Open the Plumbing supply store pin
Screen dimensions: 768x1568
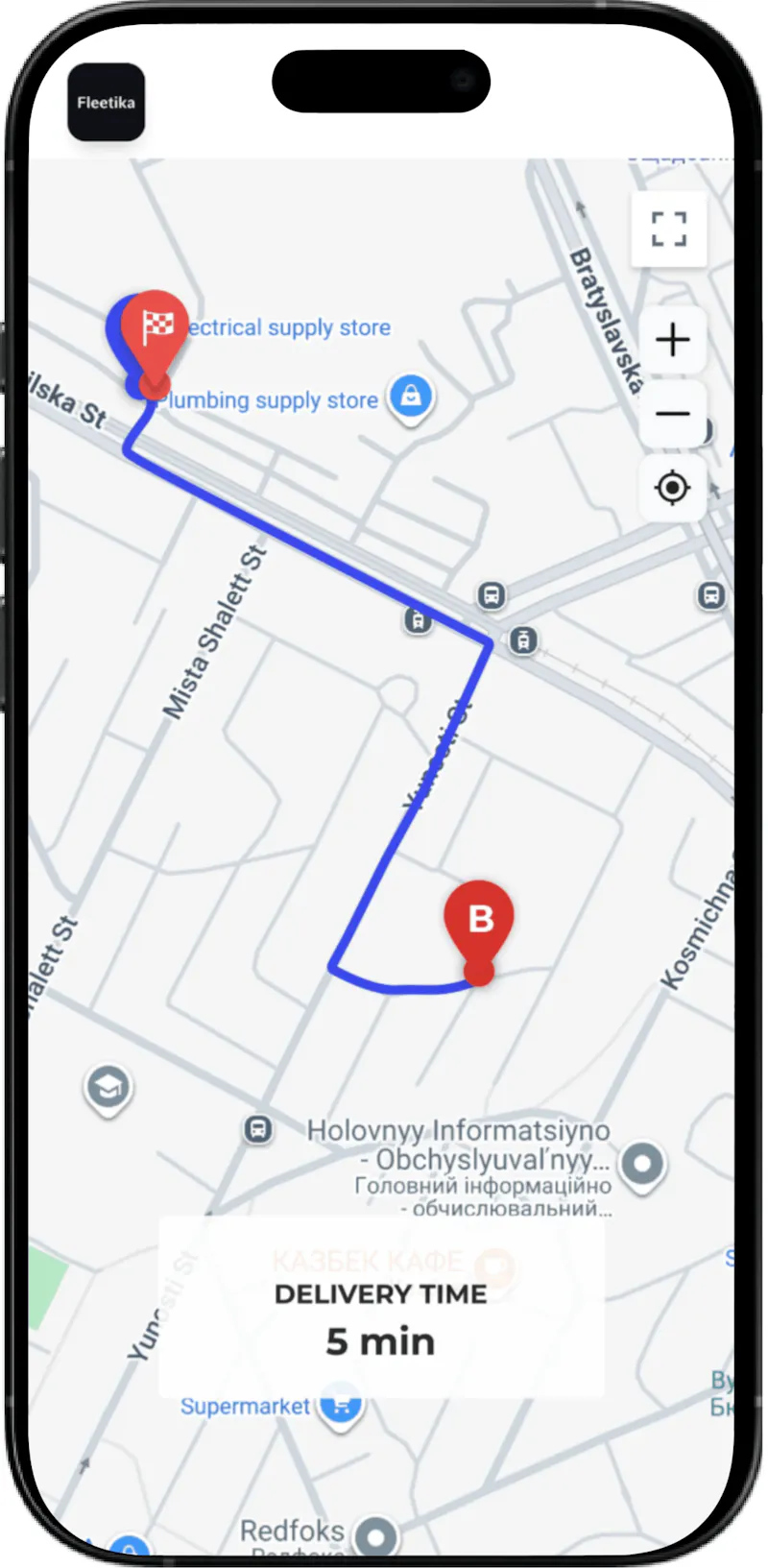[x=411, y=398]
